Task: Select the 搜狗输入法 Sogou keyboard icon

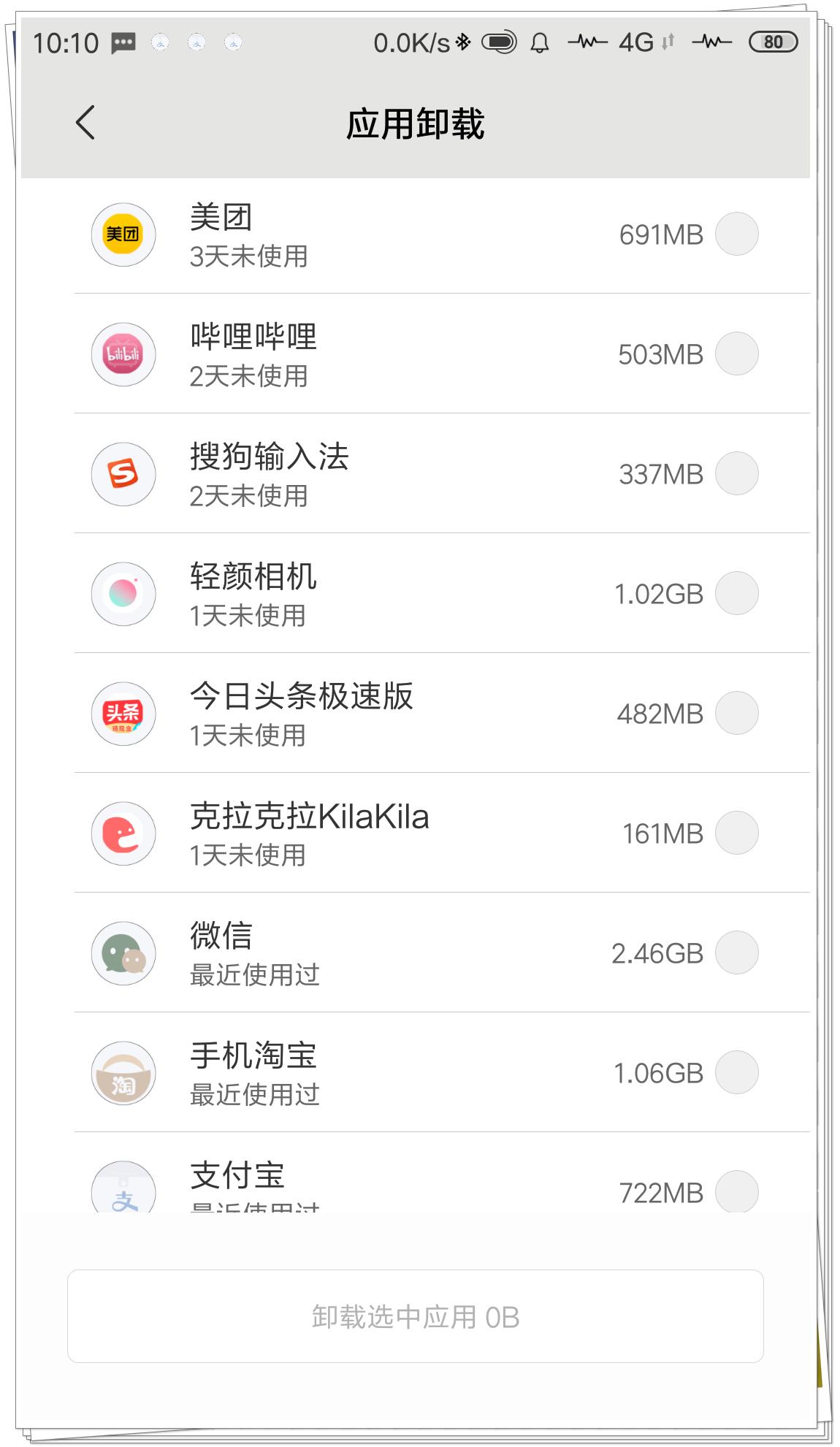Action: pyautogui.click(x=123, y=474)
